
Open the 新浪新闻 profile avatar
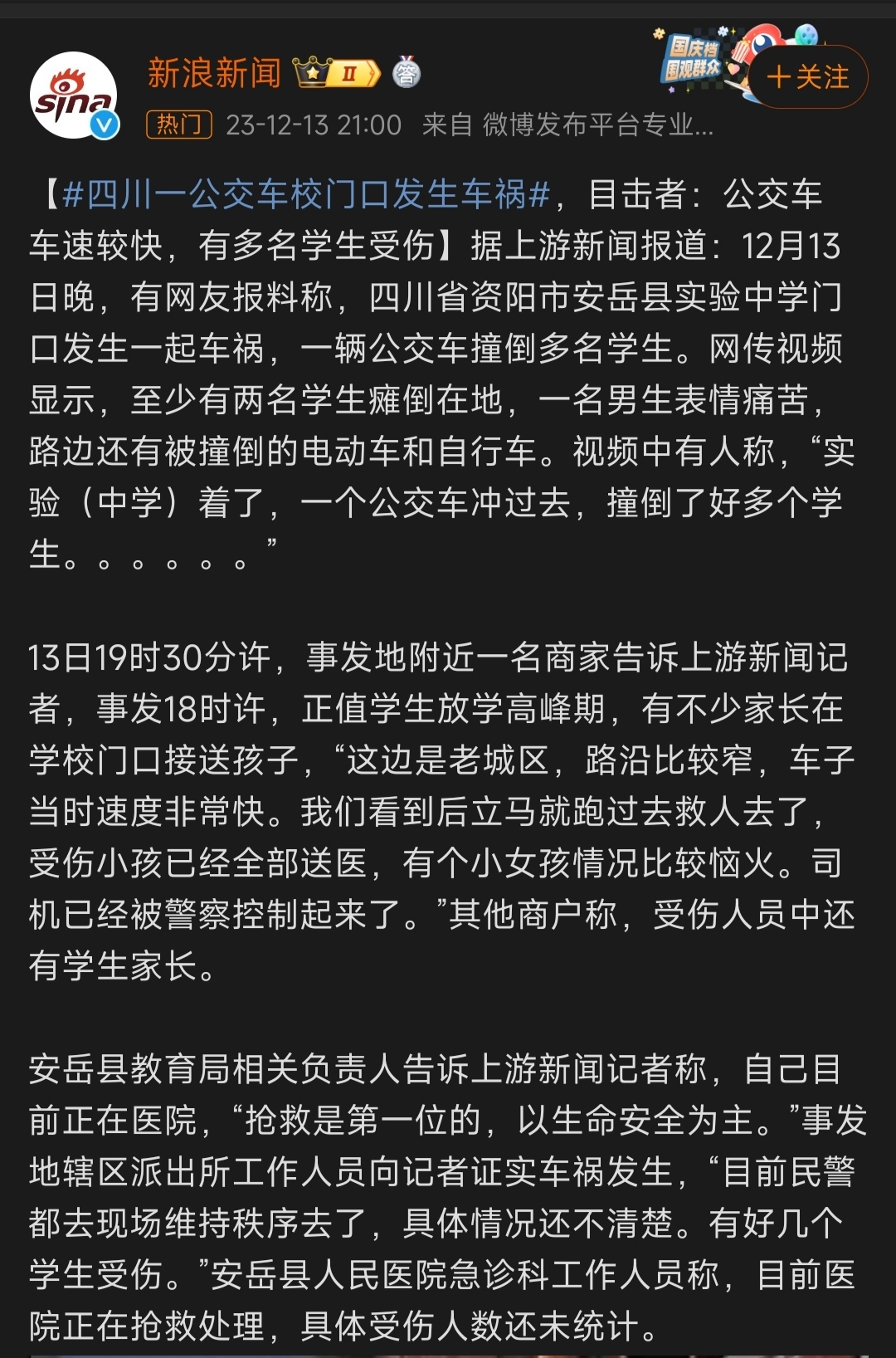[73, 95]
